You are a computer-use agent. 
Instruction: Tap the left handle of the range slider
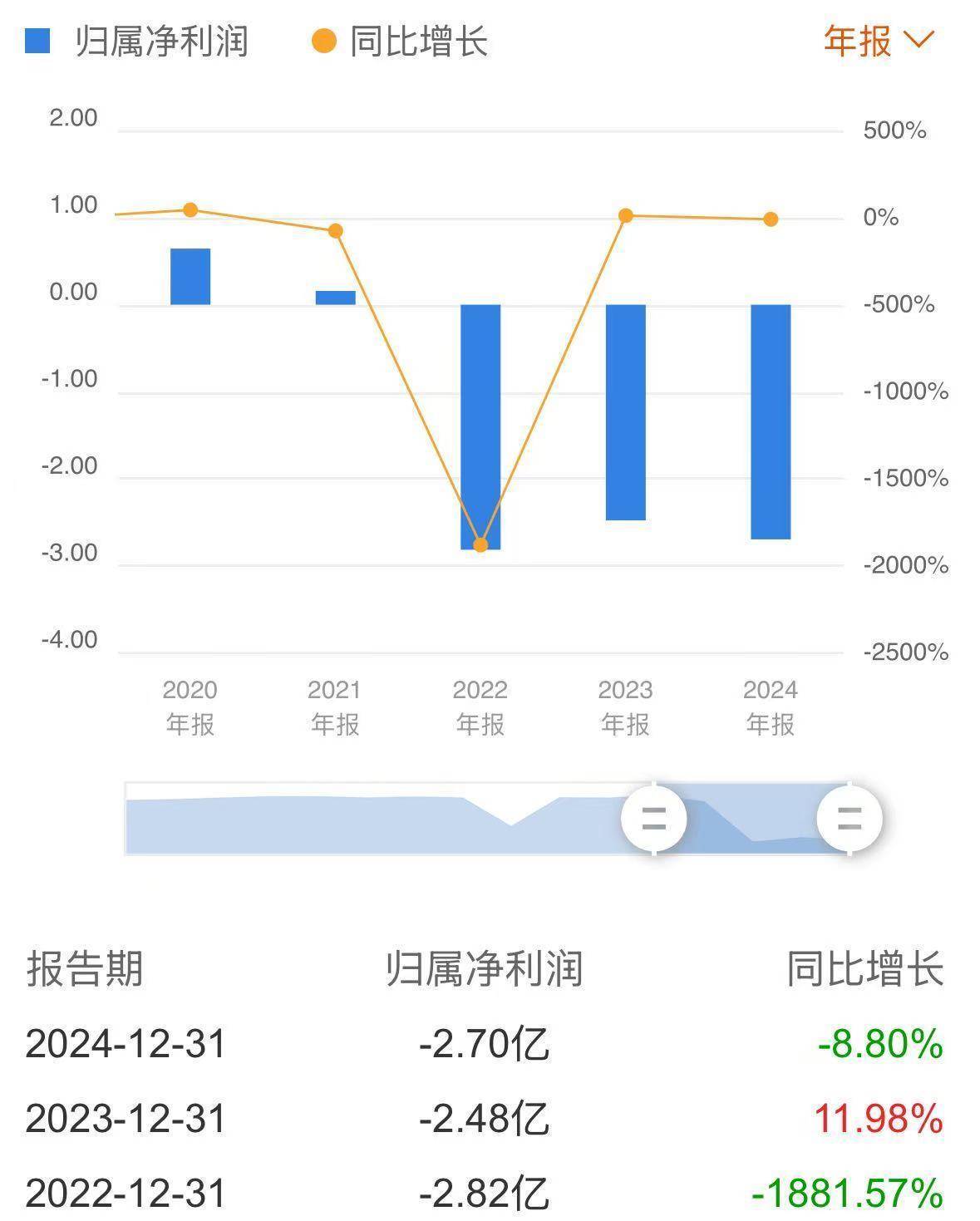click(654, 819)
